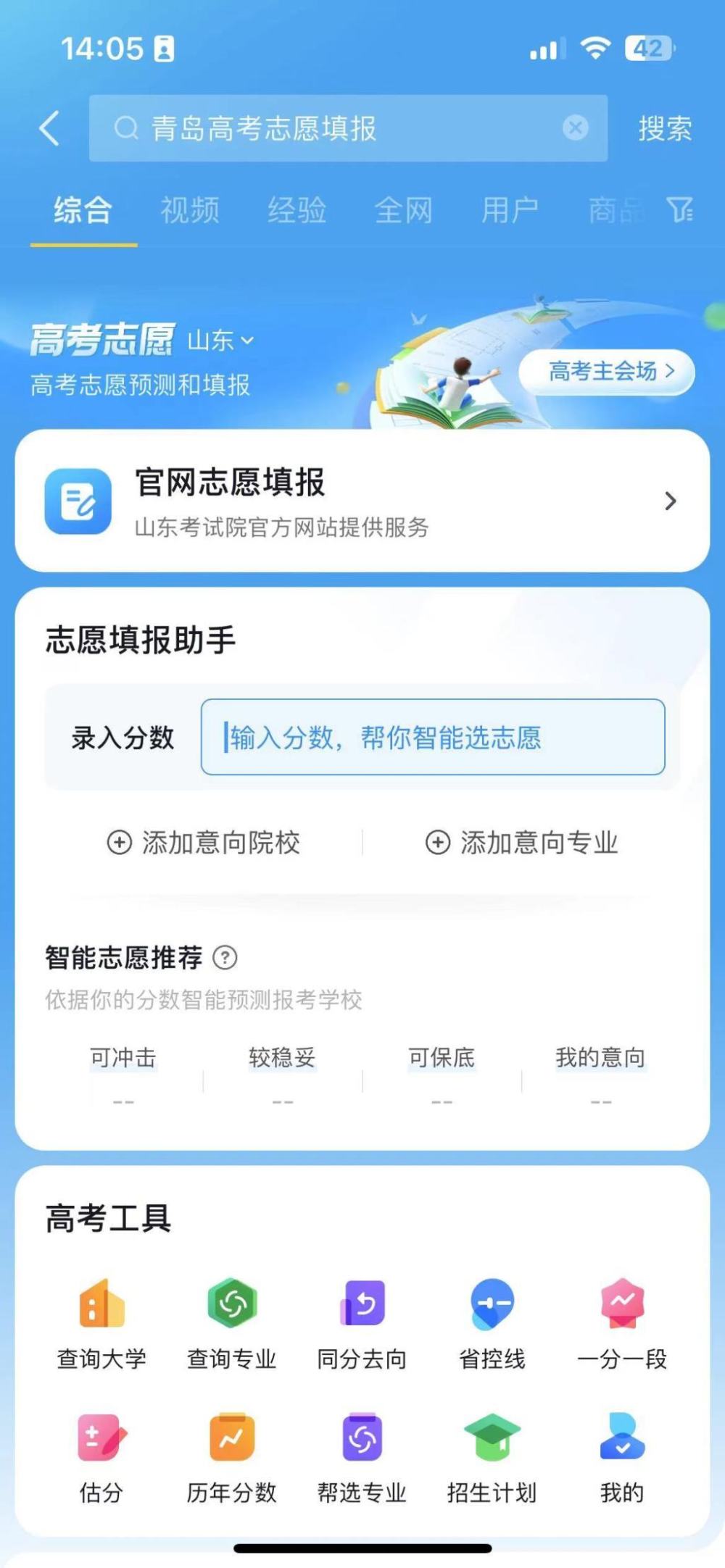Select 添加意向院校
This screenshot has width=725, height=1568.
(203, 843)
